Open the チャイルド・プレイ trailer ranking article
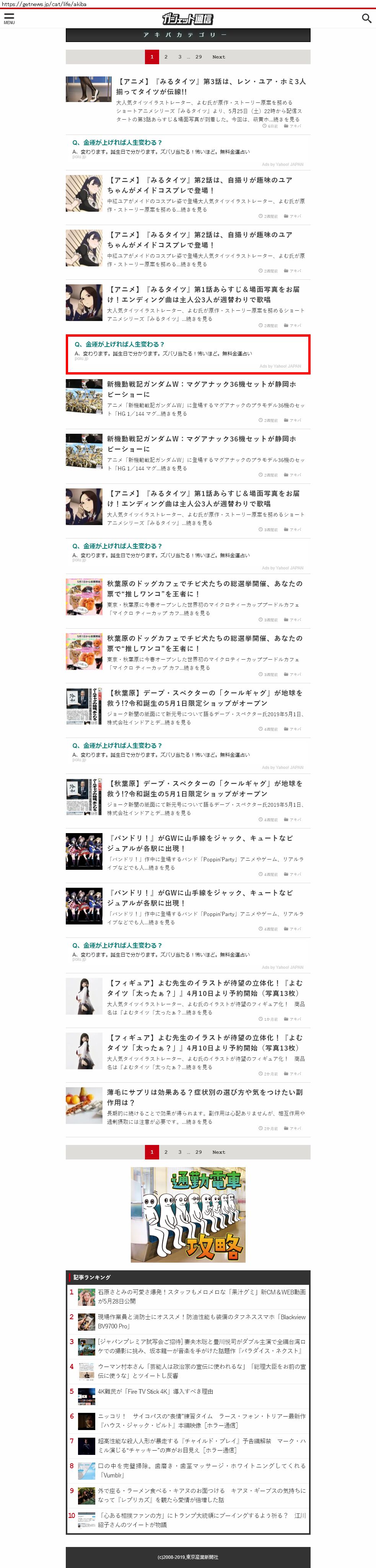 coord(201,1445)
